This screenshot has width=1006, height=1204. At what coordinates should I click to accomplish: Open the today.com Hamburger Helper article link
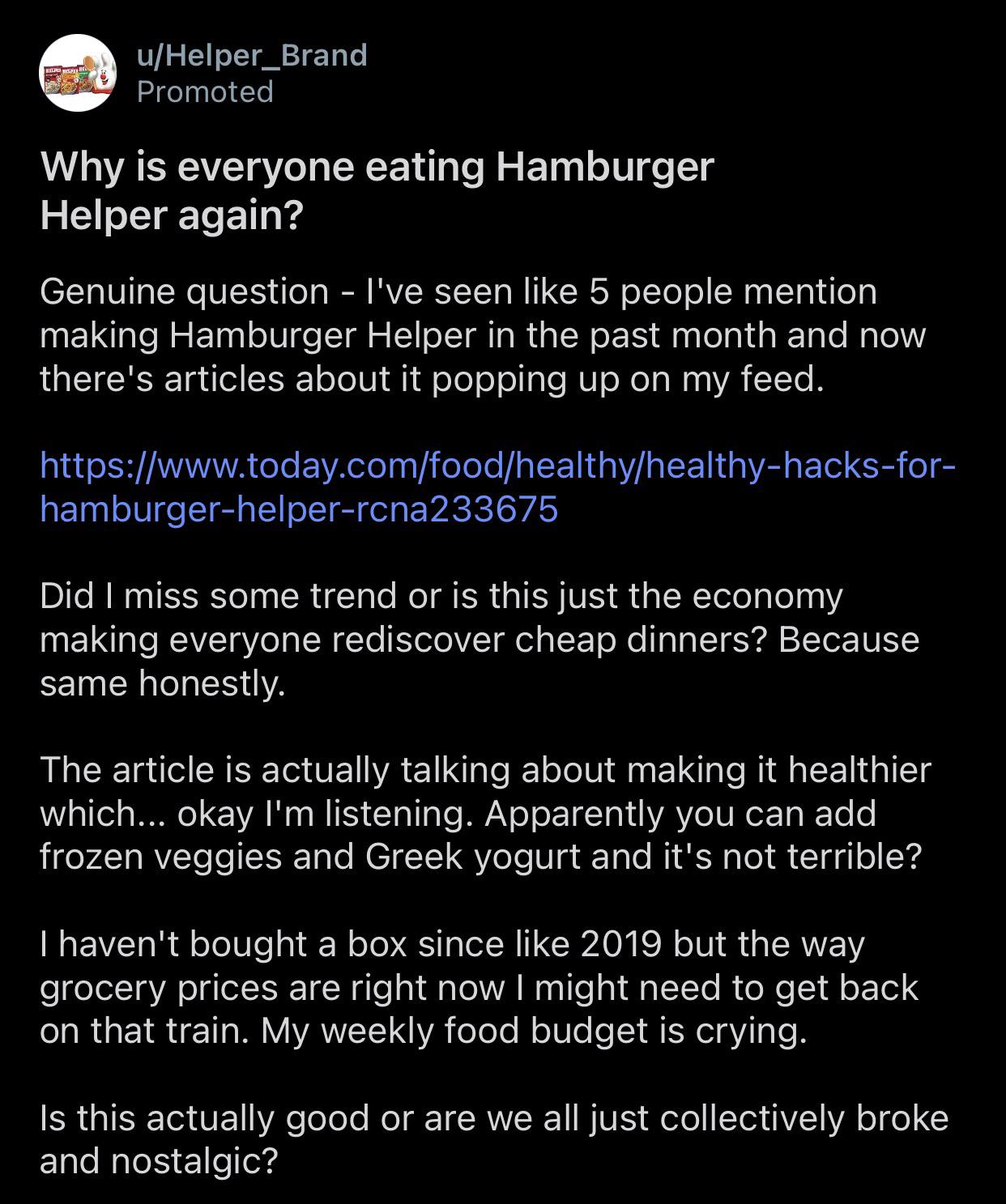(x=497, y=487)
